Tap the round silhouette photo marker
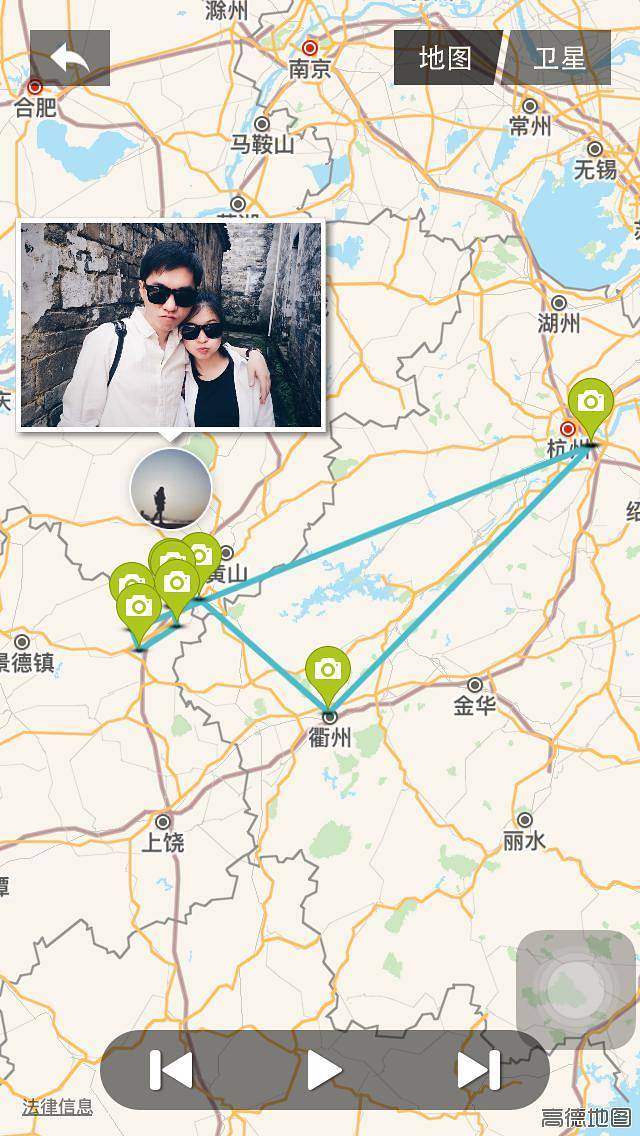The width and height of the screenshot is (640, 1136). click(x=171, y=488)
